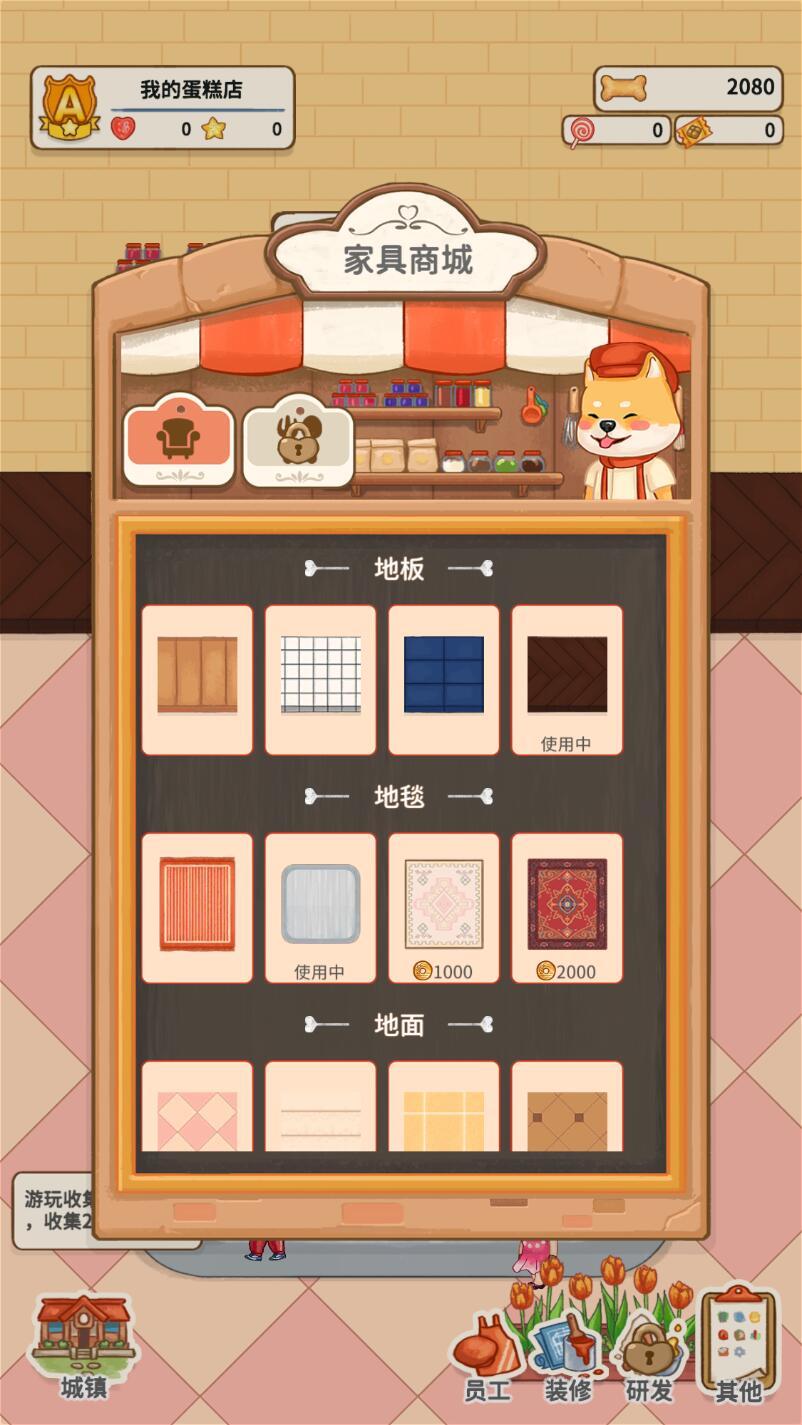Open the 装修 decoration menu
802x1425 pixels.
567,1355
